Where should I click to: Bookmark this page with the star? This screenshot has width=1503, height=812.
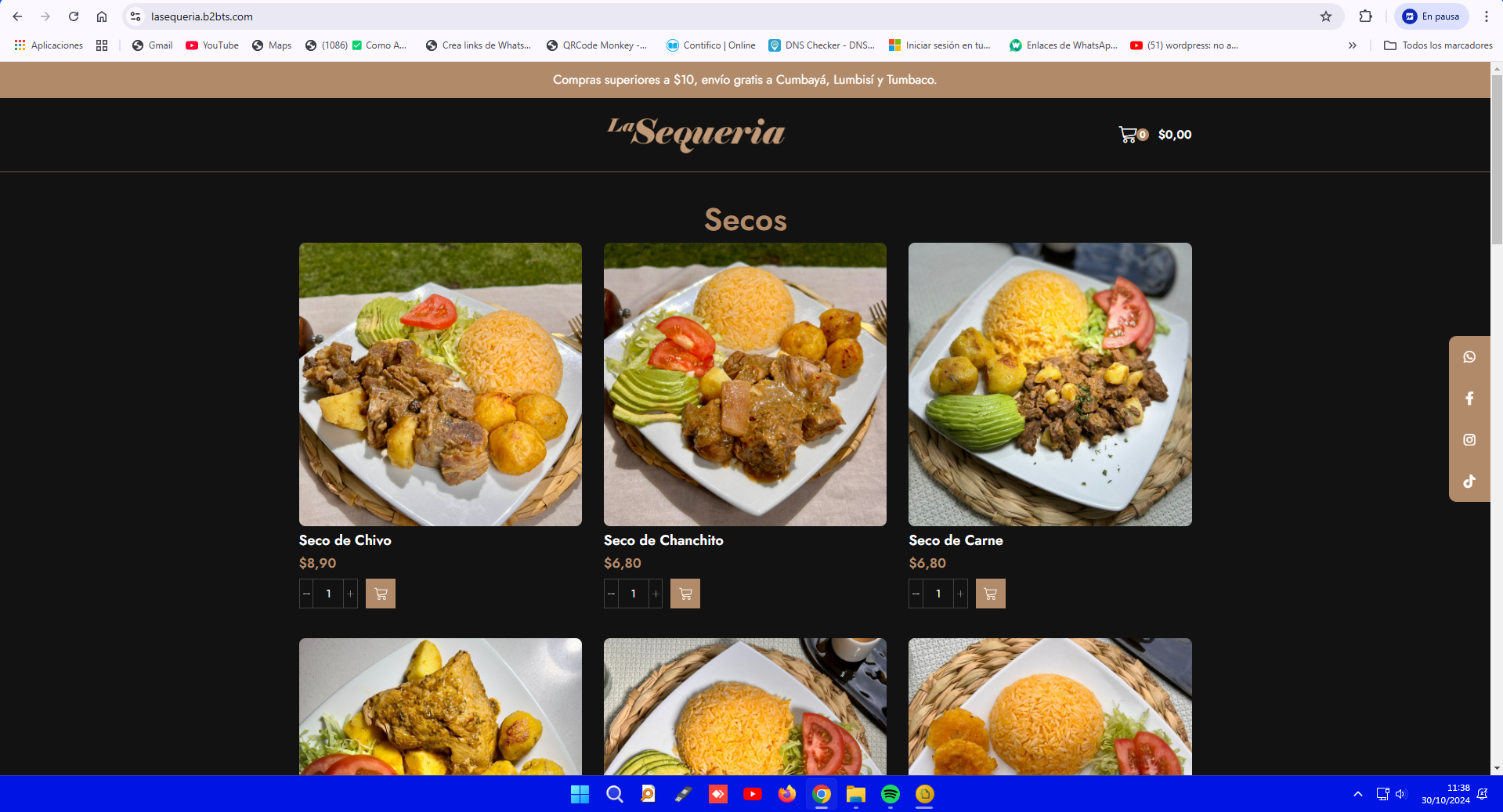tap(1326, 16)
